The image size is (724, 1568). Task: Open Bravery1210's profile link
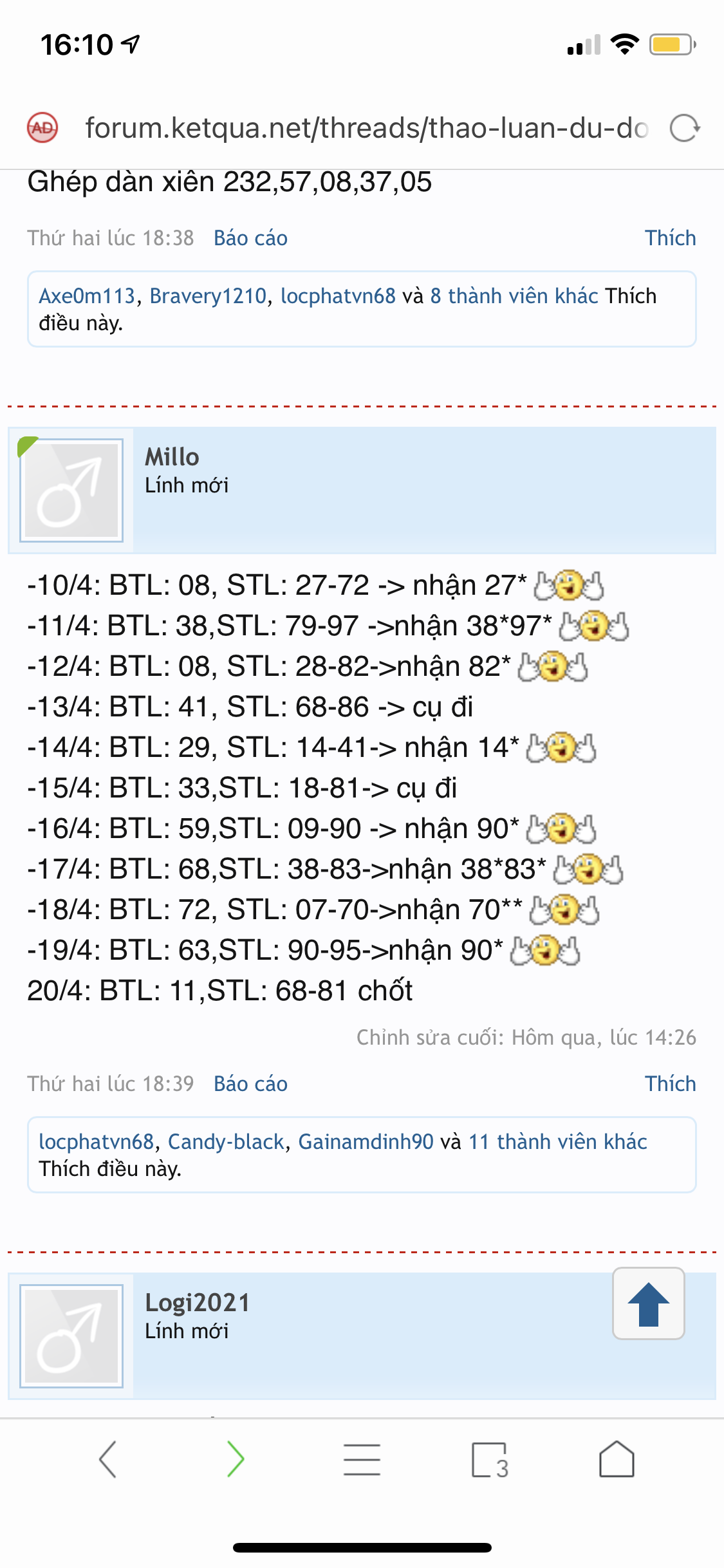click(x=208, y=296)
